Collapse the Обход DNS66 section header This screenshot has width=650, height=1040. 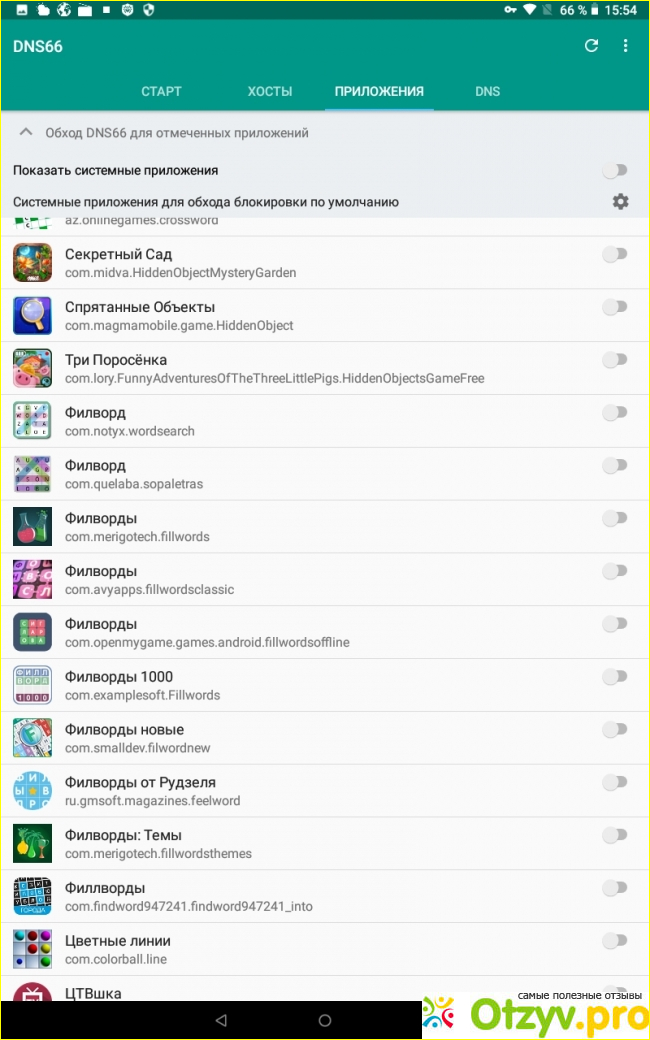coord(27,132)
